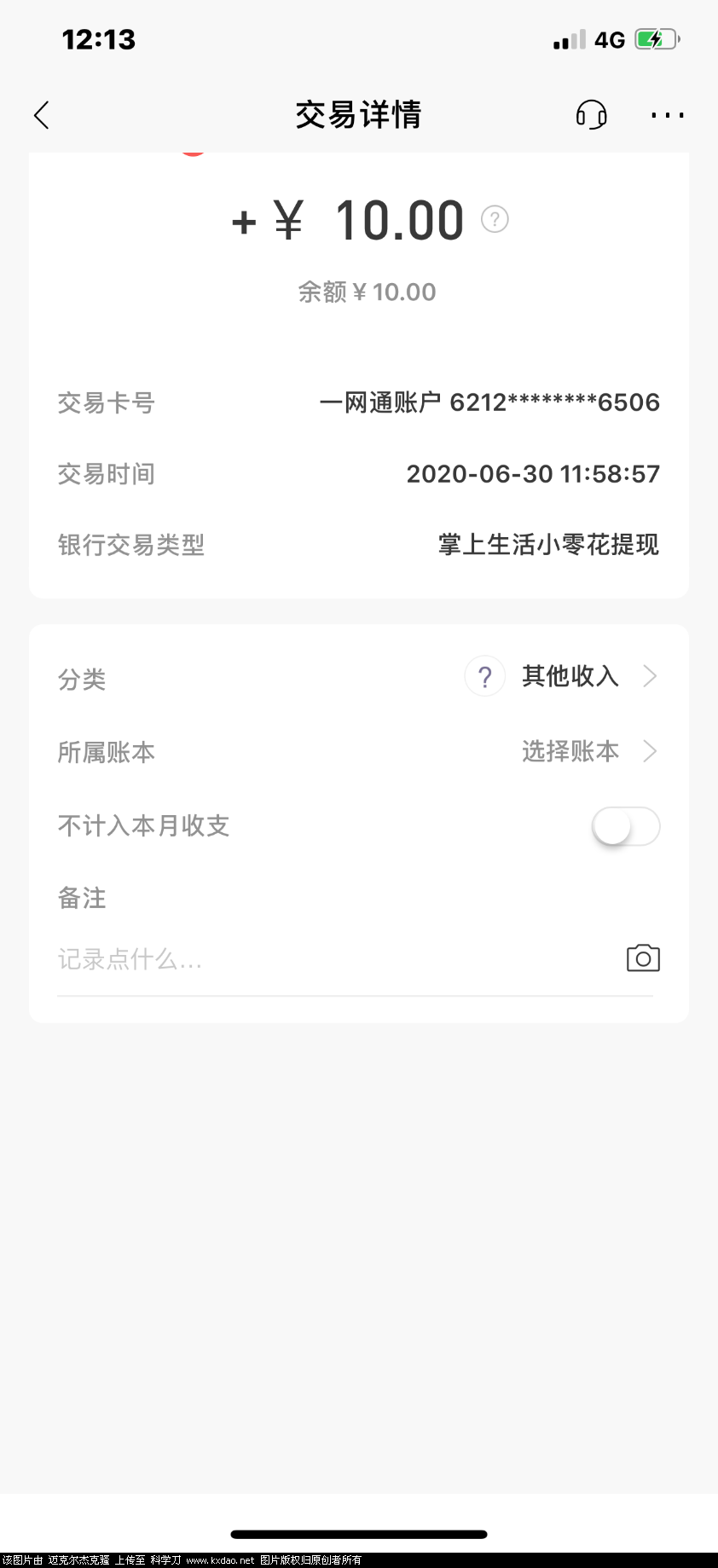
Task: Change 分类 from 其他收入
Action: point(570,677)
